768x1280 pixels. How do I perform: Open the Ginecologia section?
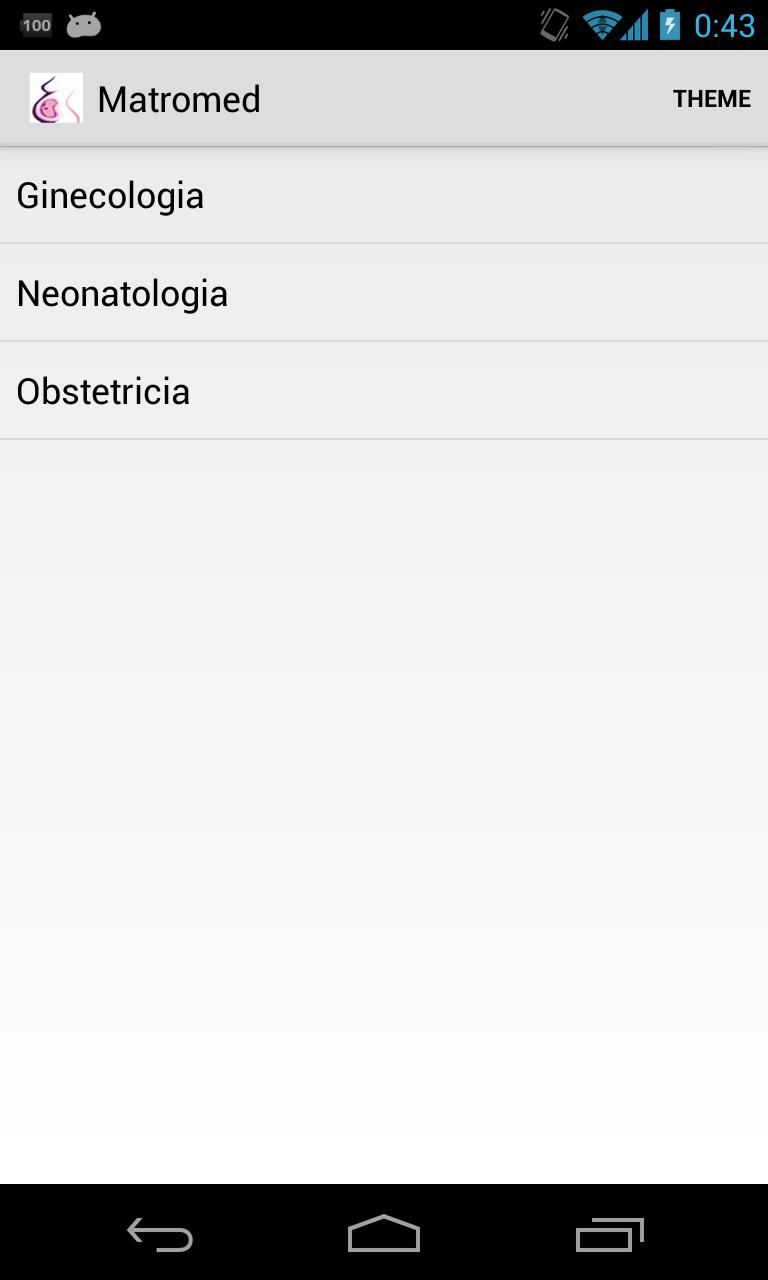point(384,195)
